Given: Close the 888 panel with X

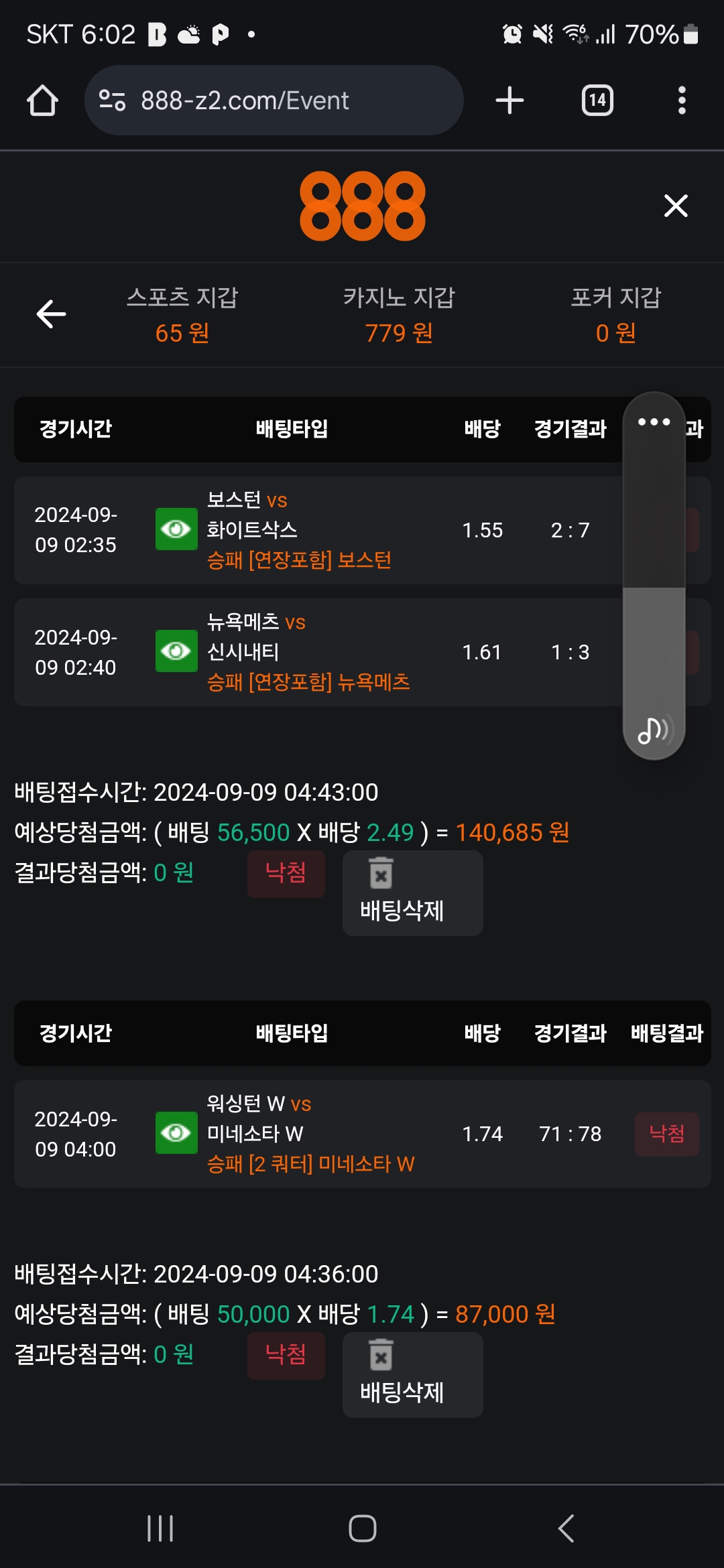Looking at the screenshot, I should [676, 206].
